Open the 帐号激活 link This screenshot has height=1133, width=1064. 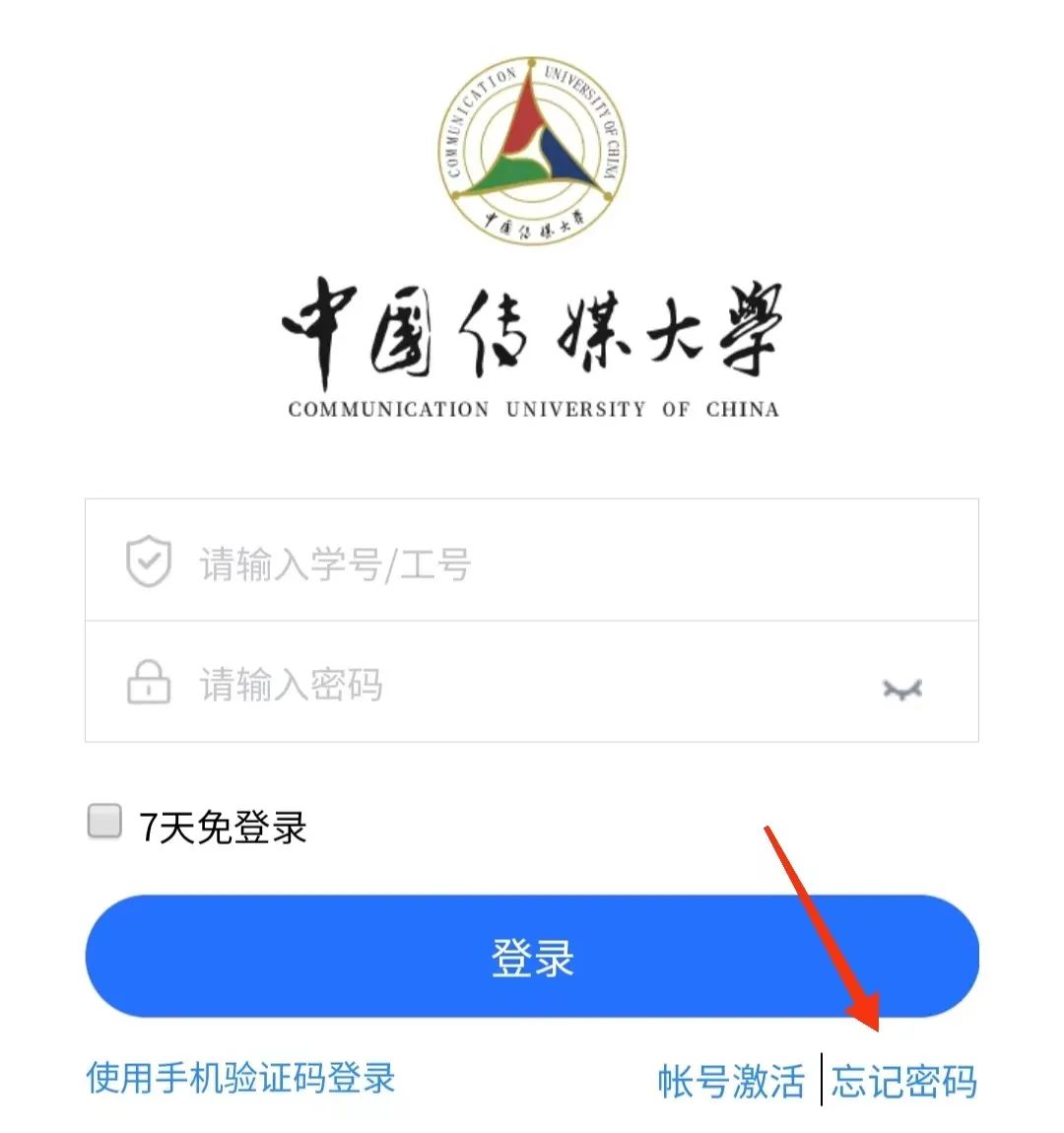click(731, 1081)
